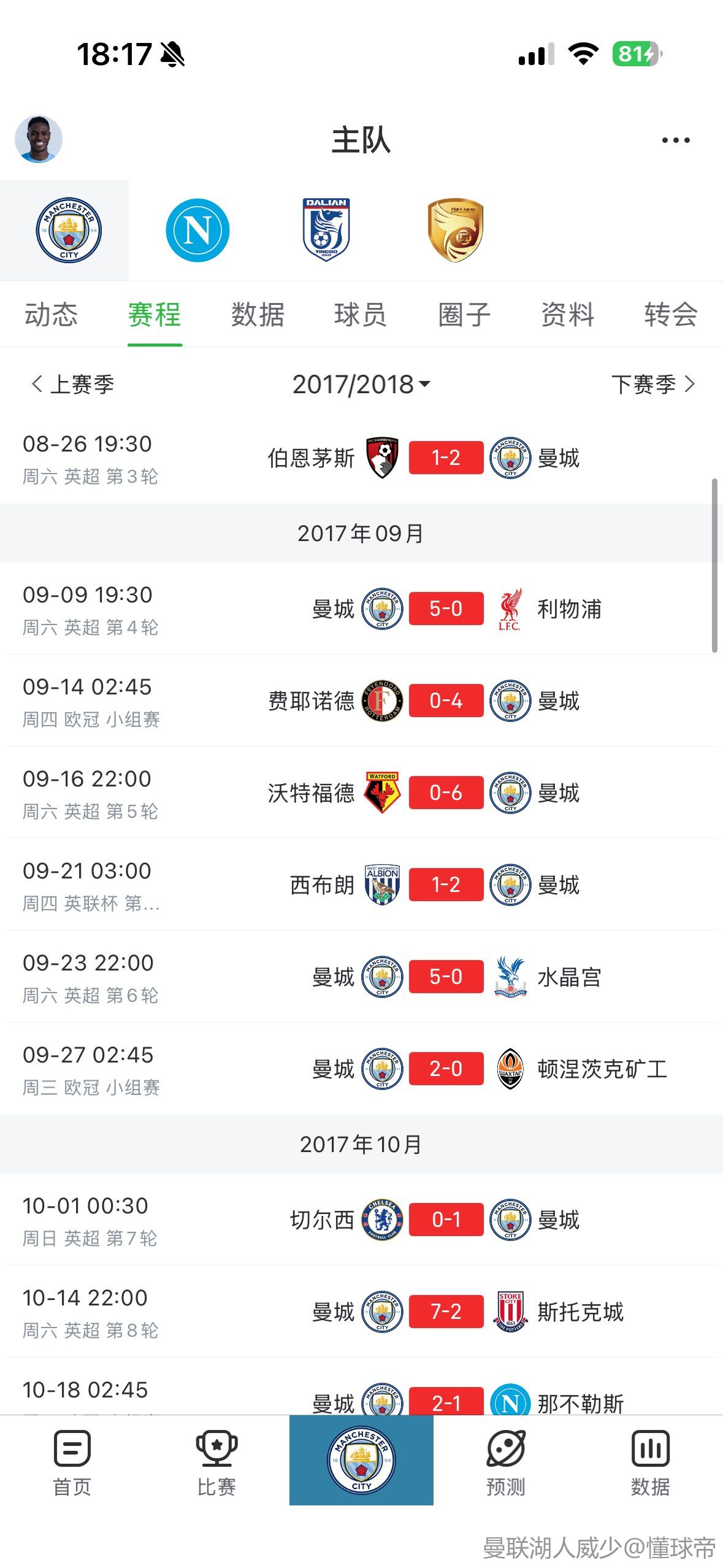This screenshot has width=723, height=1568.
Task: Open the three-dot overflow menu
Action: click(676, 140)
